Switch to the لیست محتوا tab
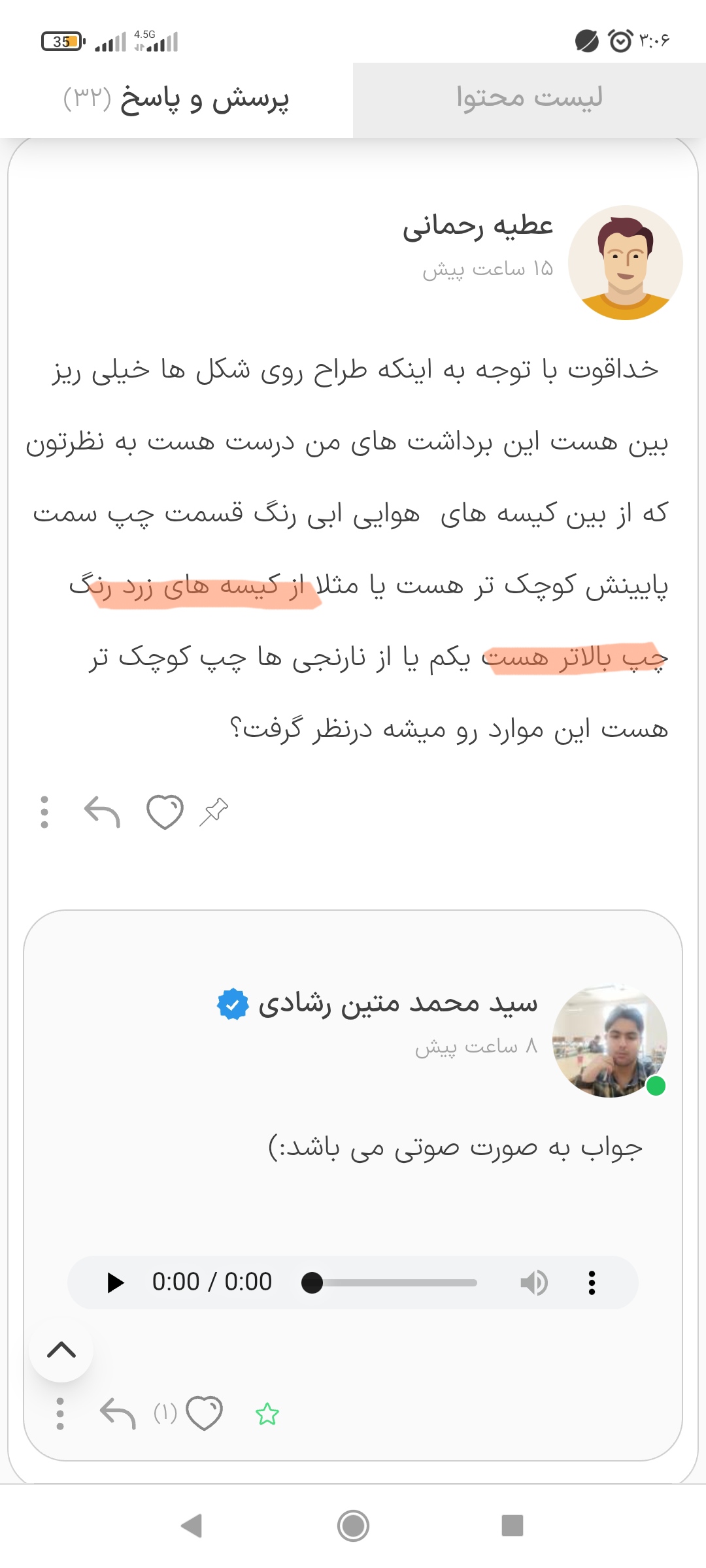The width and height of the screenshot is (706, 1568). coord(529,98)
